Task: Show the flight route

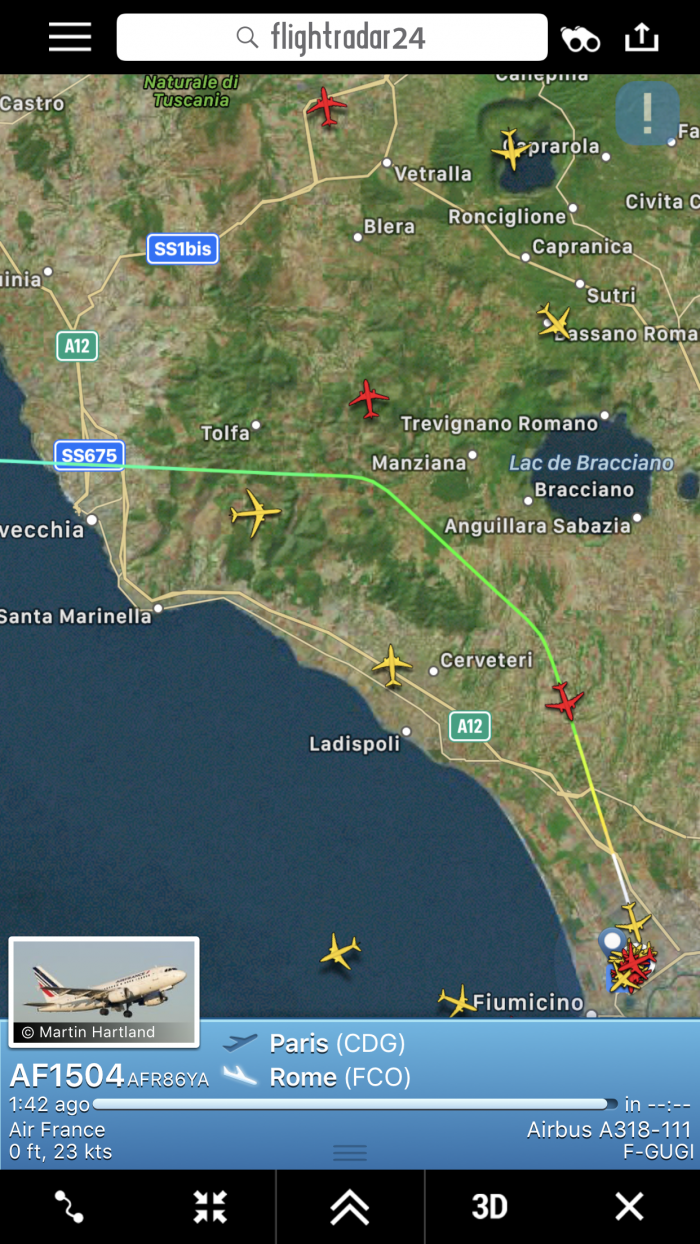Action: (69, 1206)
